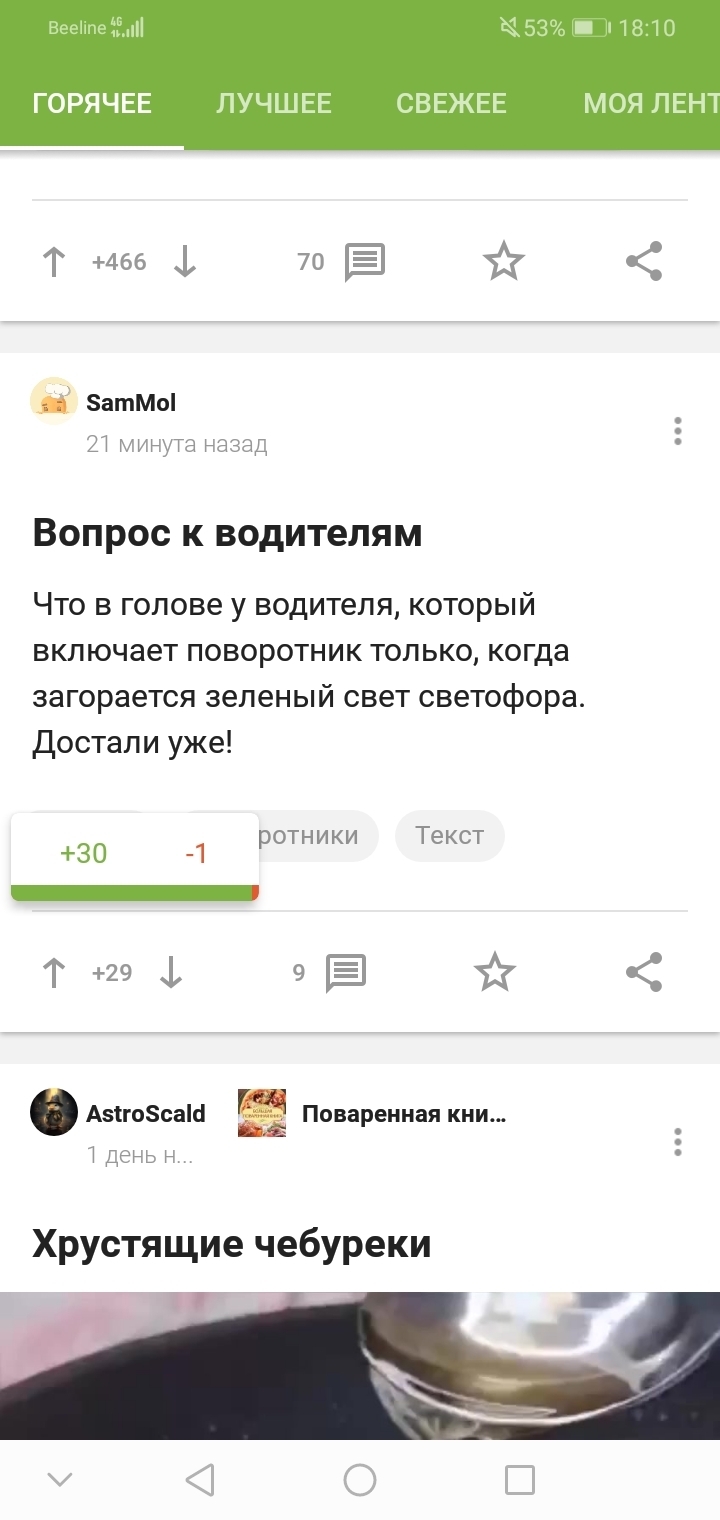This screenshot has height=1520, width=720.
Task: Upvote the post with +466 rating
Action: [x=54, y=262]
